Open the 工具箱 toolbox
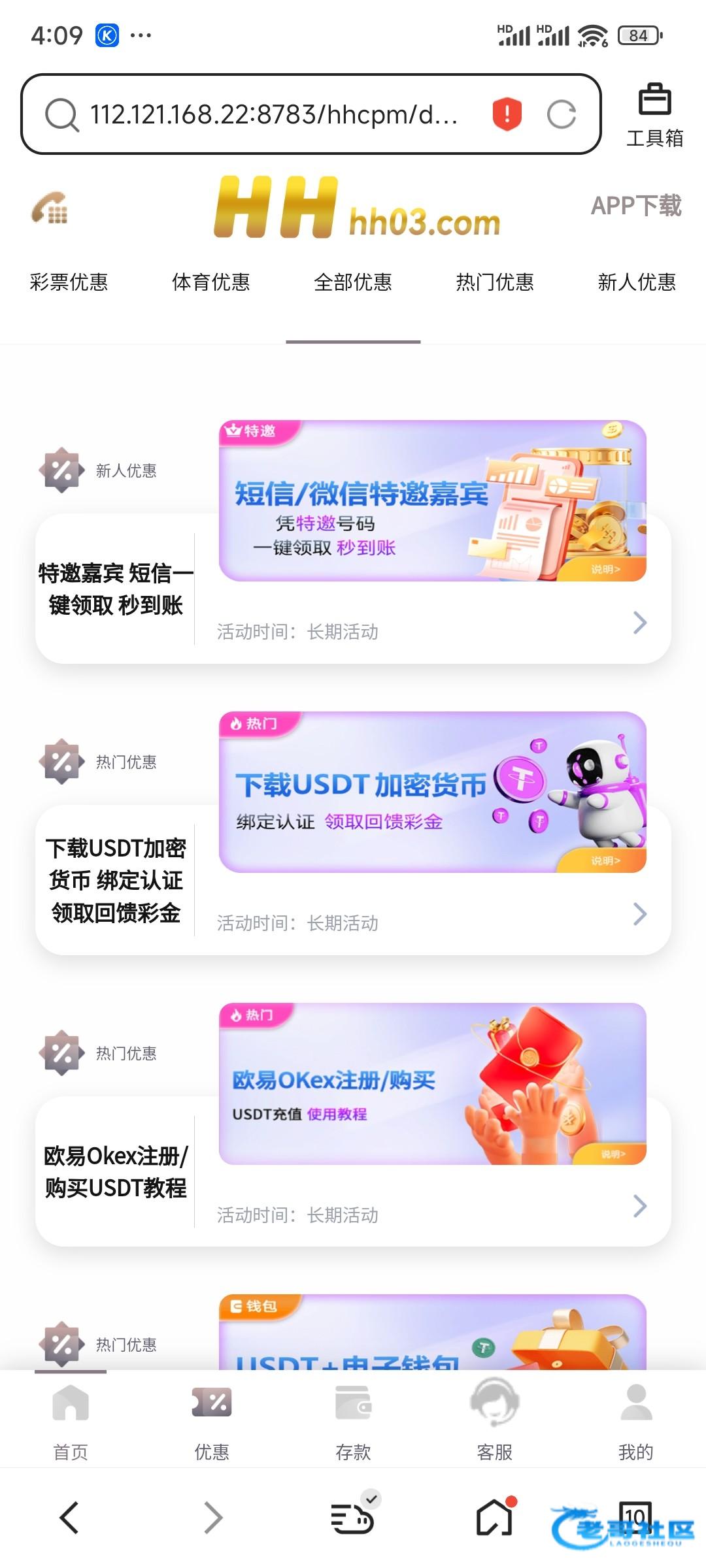This screenshot has height=1568, width=706. point(654,116)
